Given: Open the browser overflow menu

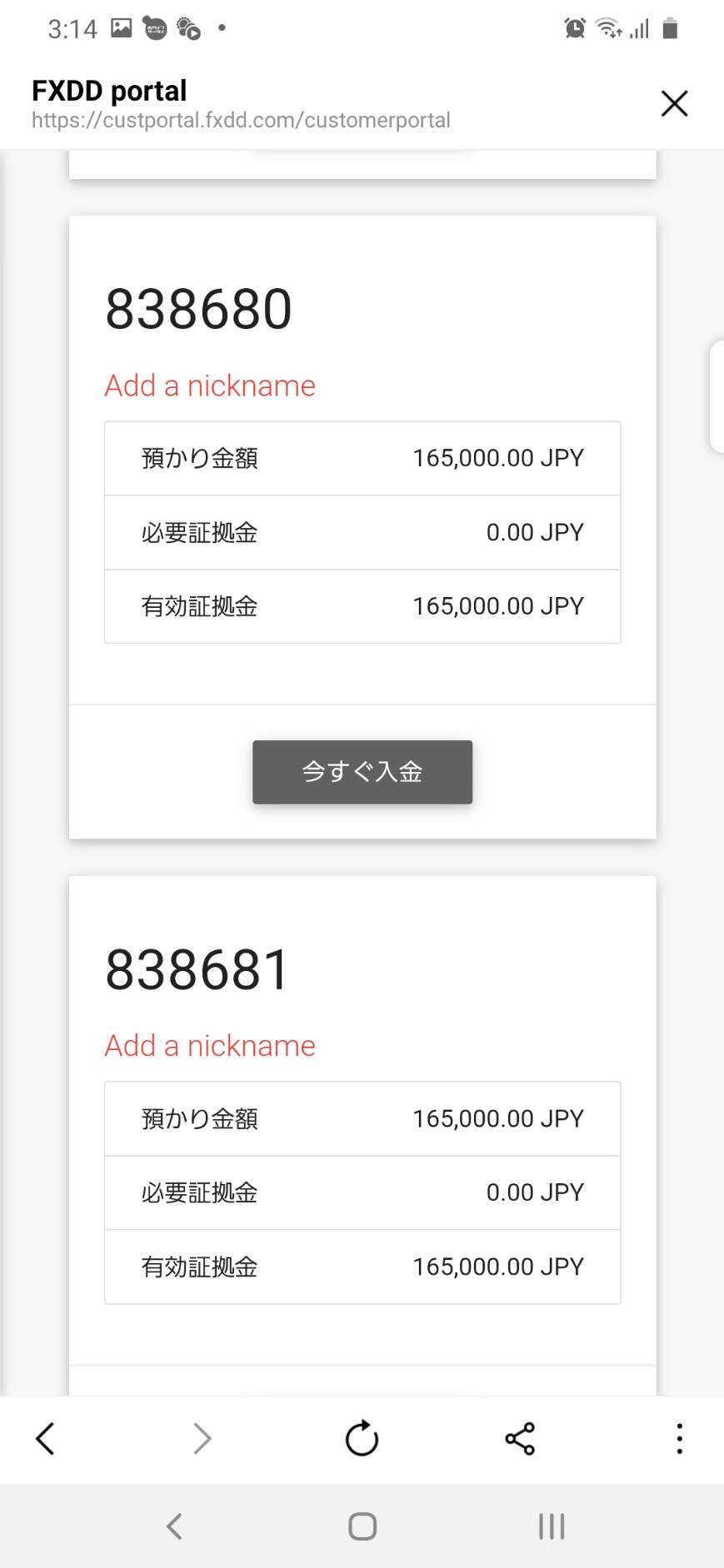Looking at the screenshot, I should click(x=680, y=1438).
